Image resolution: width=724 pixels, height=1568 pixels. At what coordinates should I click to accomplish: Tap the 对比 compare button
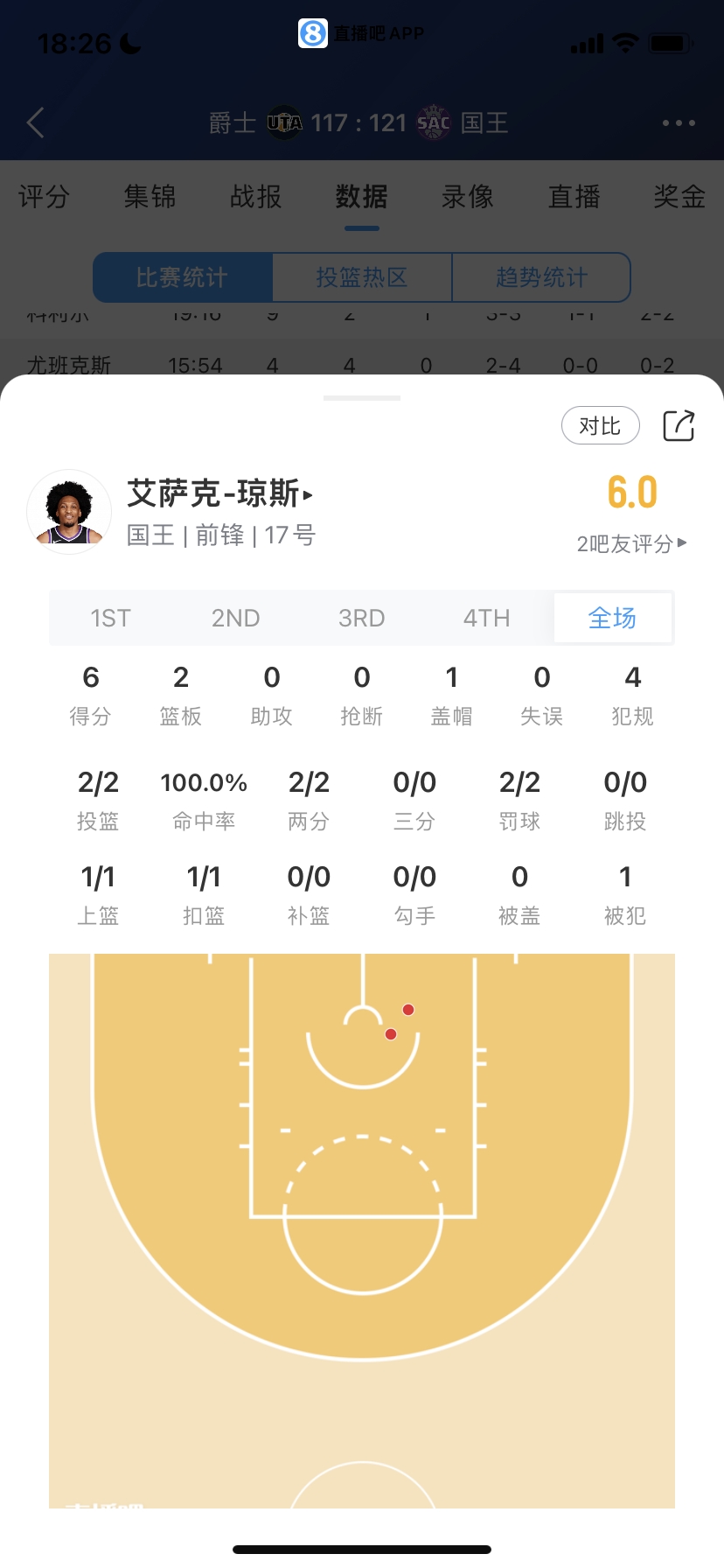point(600,426)
